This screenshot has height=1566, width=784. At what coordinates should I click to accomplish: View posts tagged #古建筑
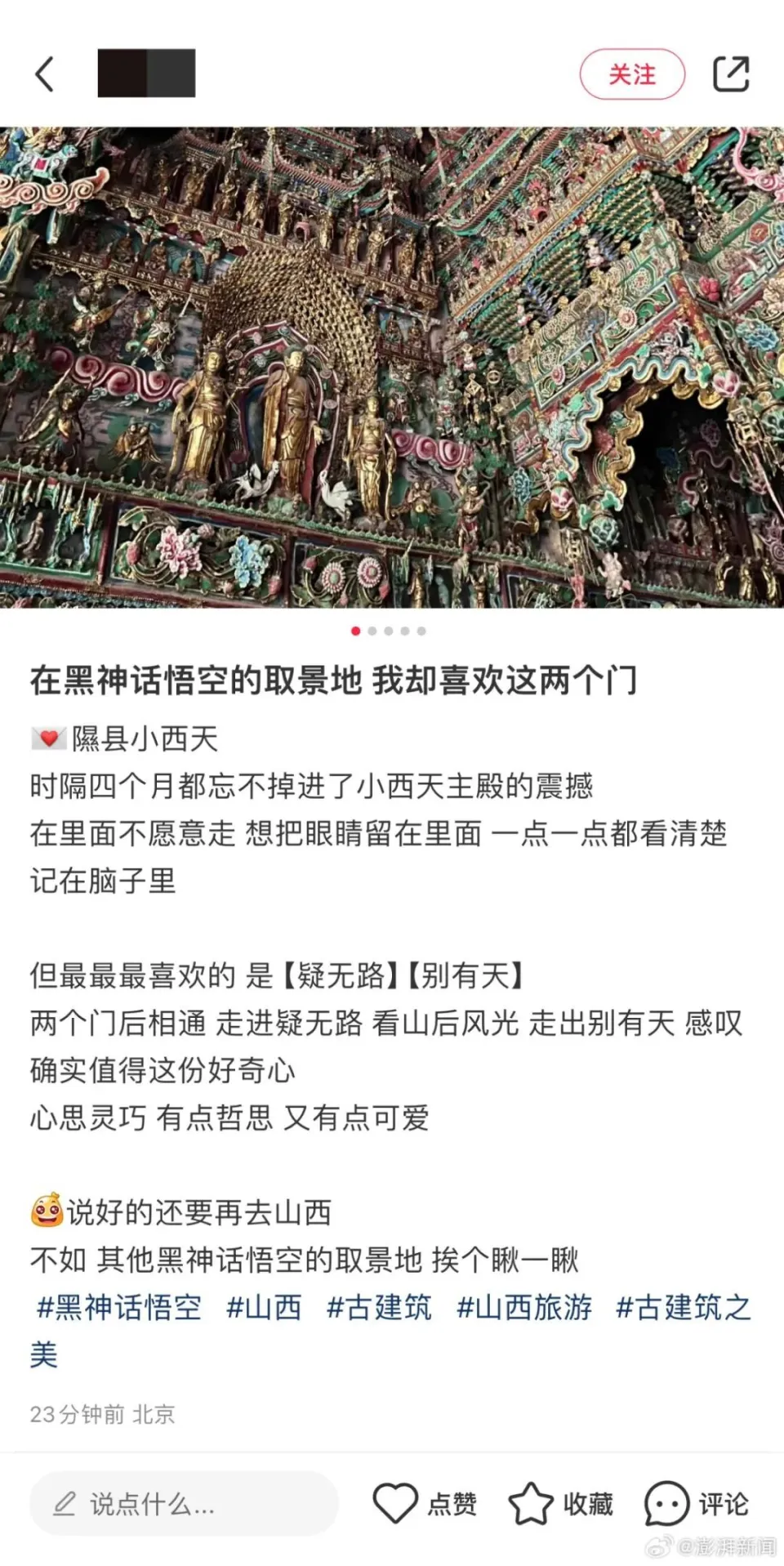coord(379,1308)
